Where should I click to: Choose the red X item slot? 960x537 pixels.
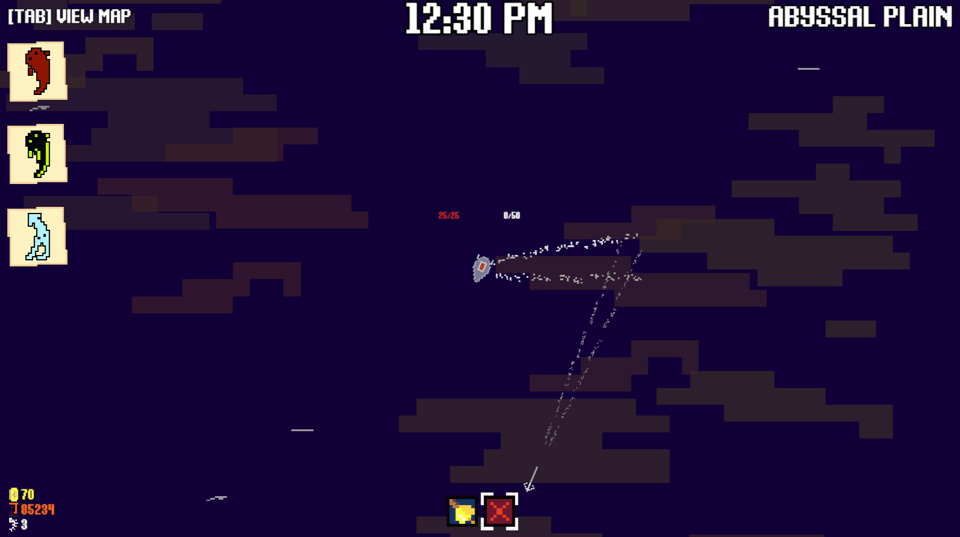click(x=499, y=511)
